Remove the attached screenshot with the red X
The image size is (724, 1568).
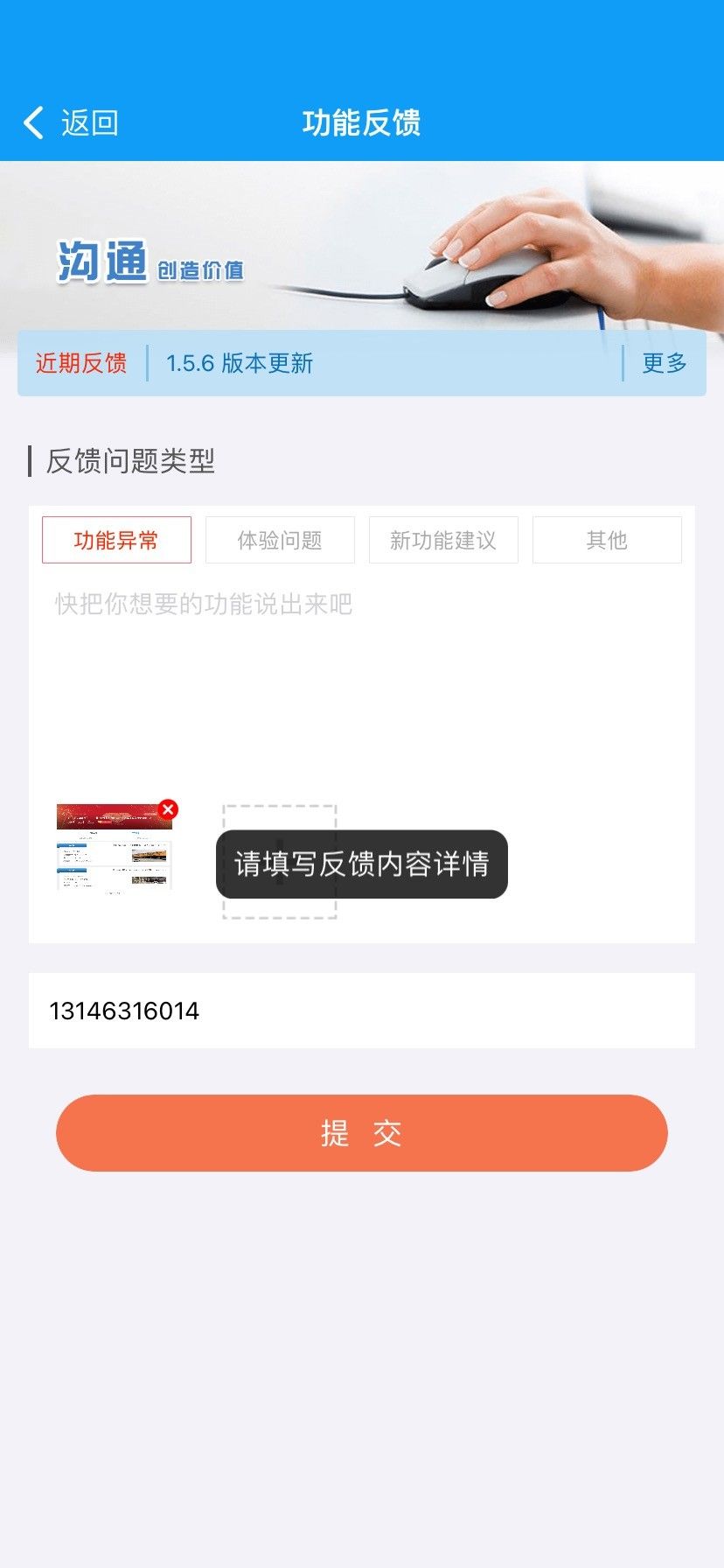point(168,809)
